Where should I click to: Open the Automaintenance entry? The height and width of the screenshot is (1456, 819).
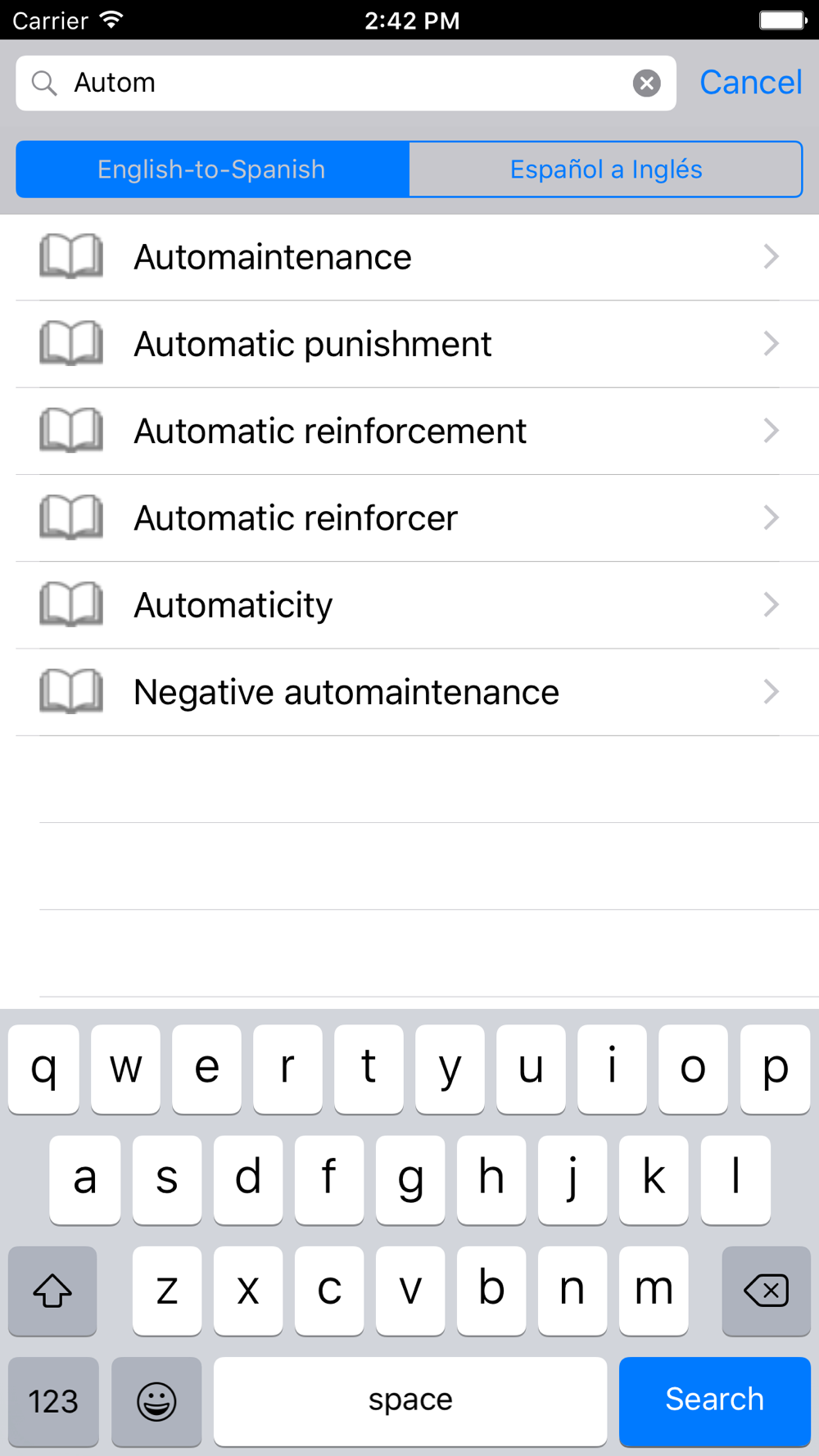coord(409,257)
